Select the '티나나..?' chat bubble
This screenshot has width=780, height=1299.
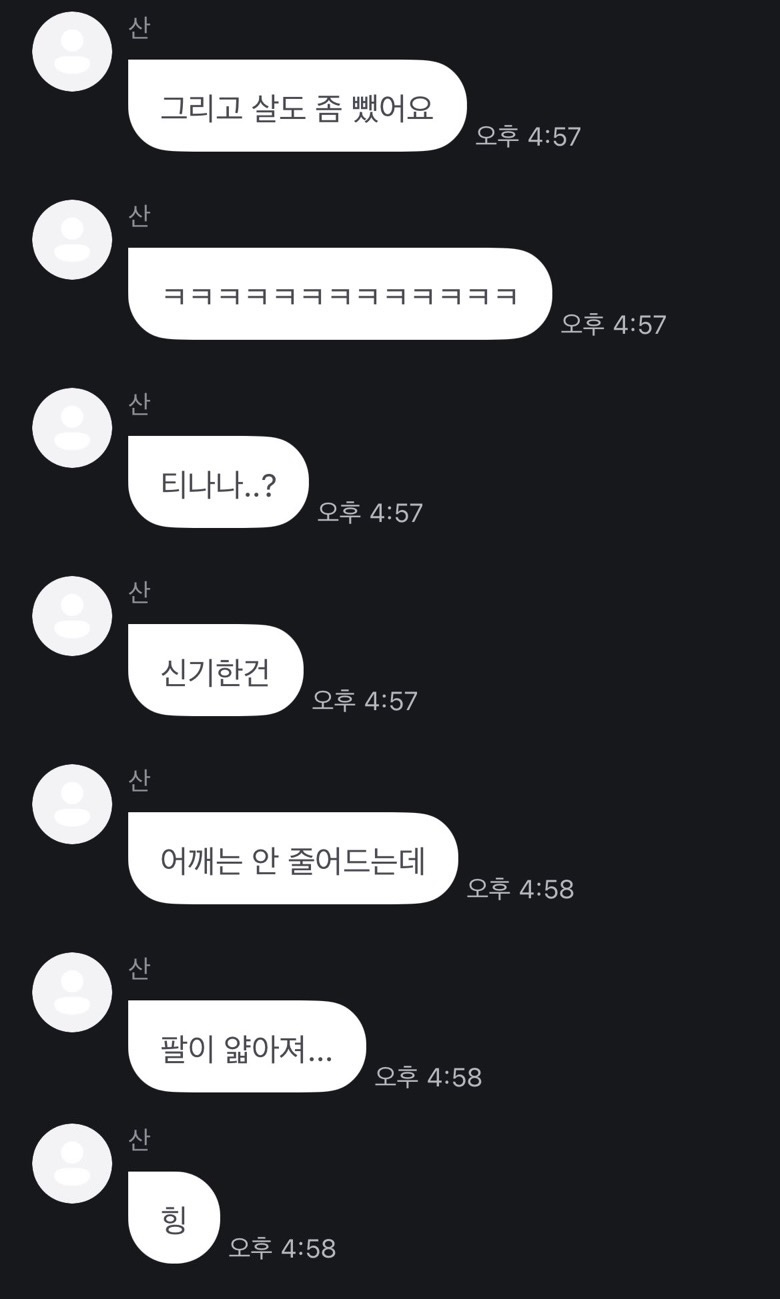click(218, 480)
